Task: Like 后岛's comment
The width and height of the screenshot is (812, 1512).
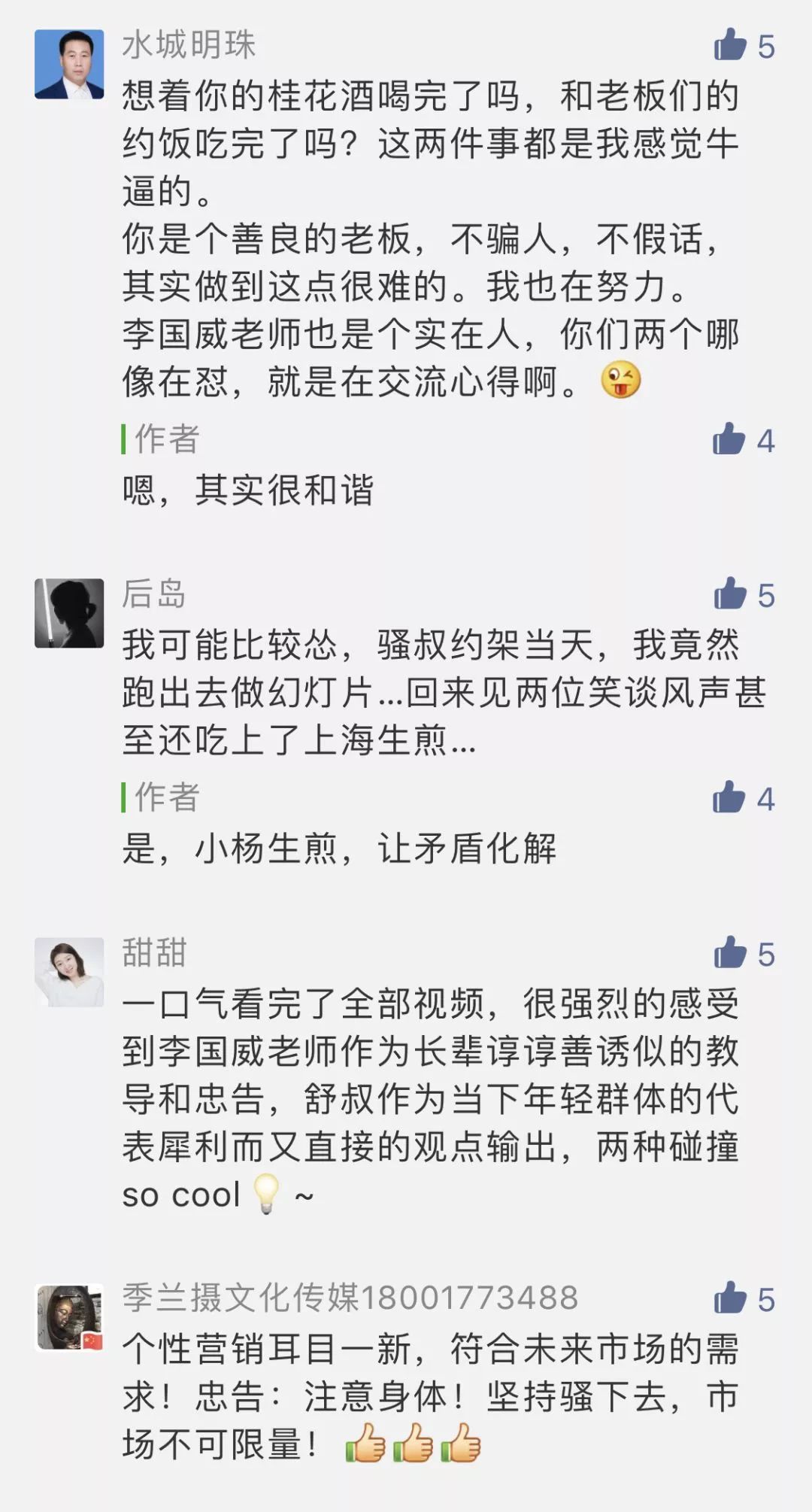Action: point(730,594)
